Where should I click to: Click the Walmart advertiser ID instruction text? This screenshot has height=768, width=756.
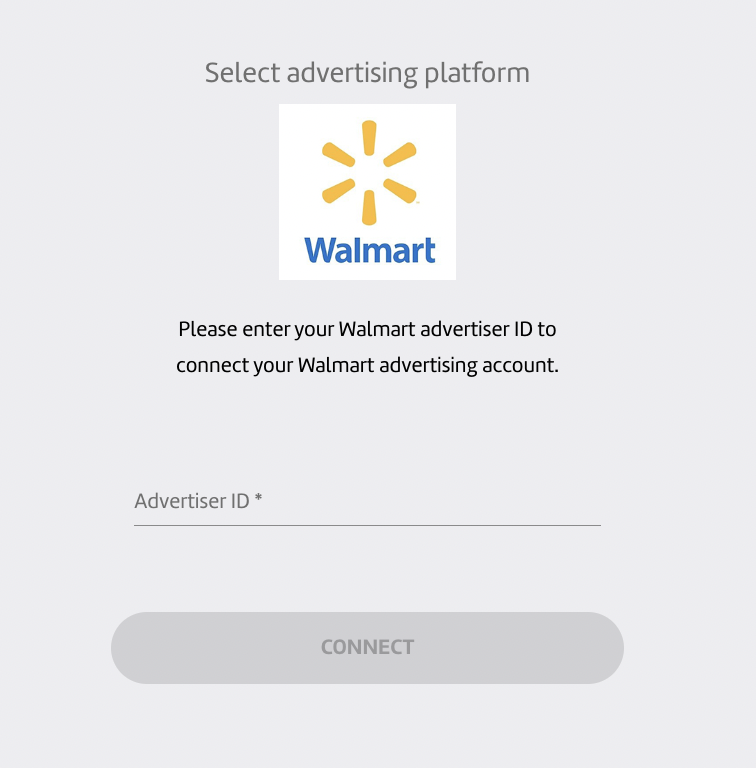point(367,347)
